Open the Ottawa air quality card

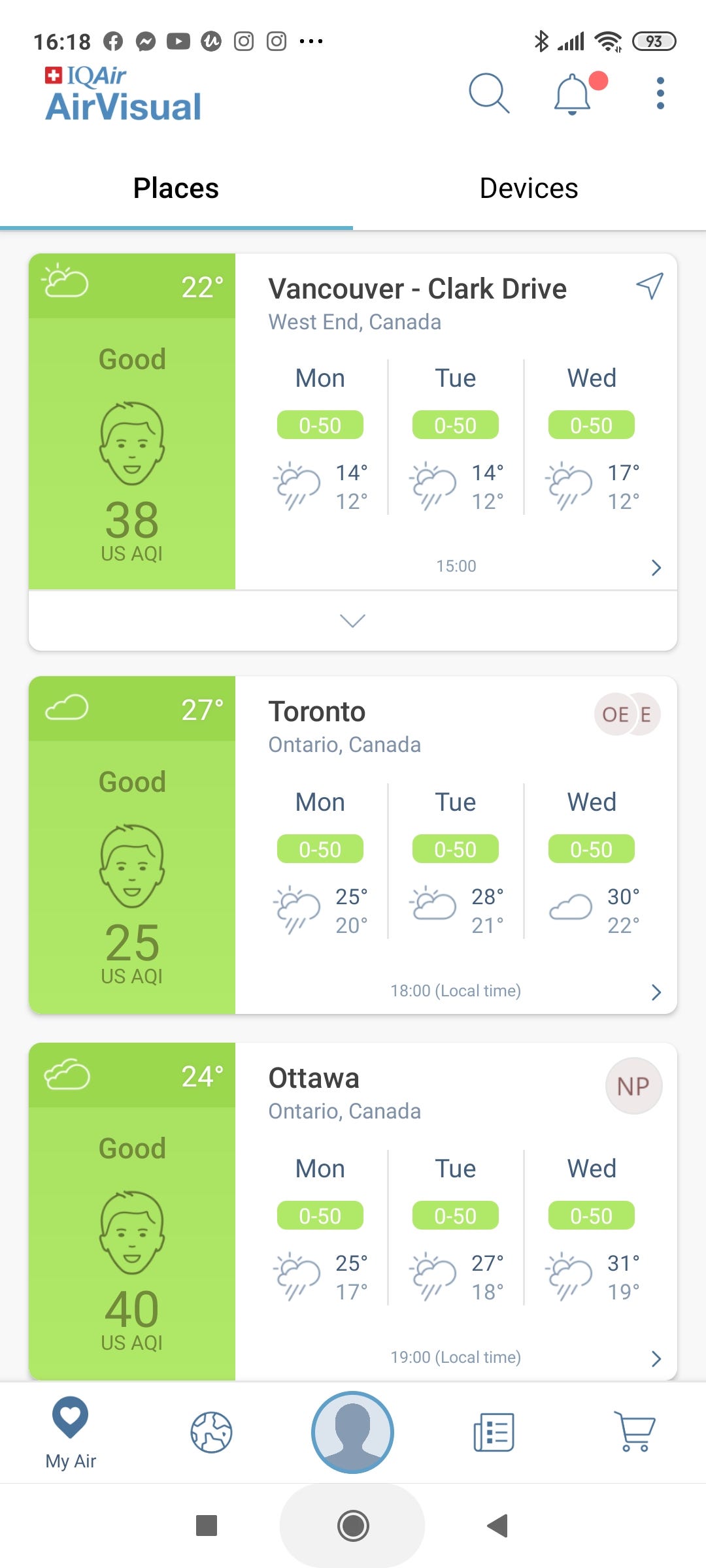click(353, 1211)
